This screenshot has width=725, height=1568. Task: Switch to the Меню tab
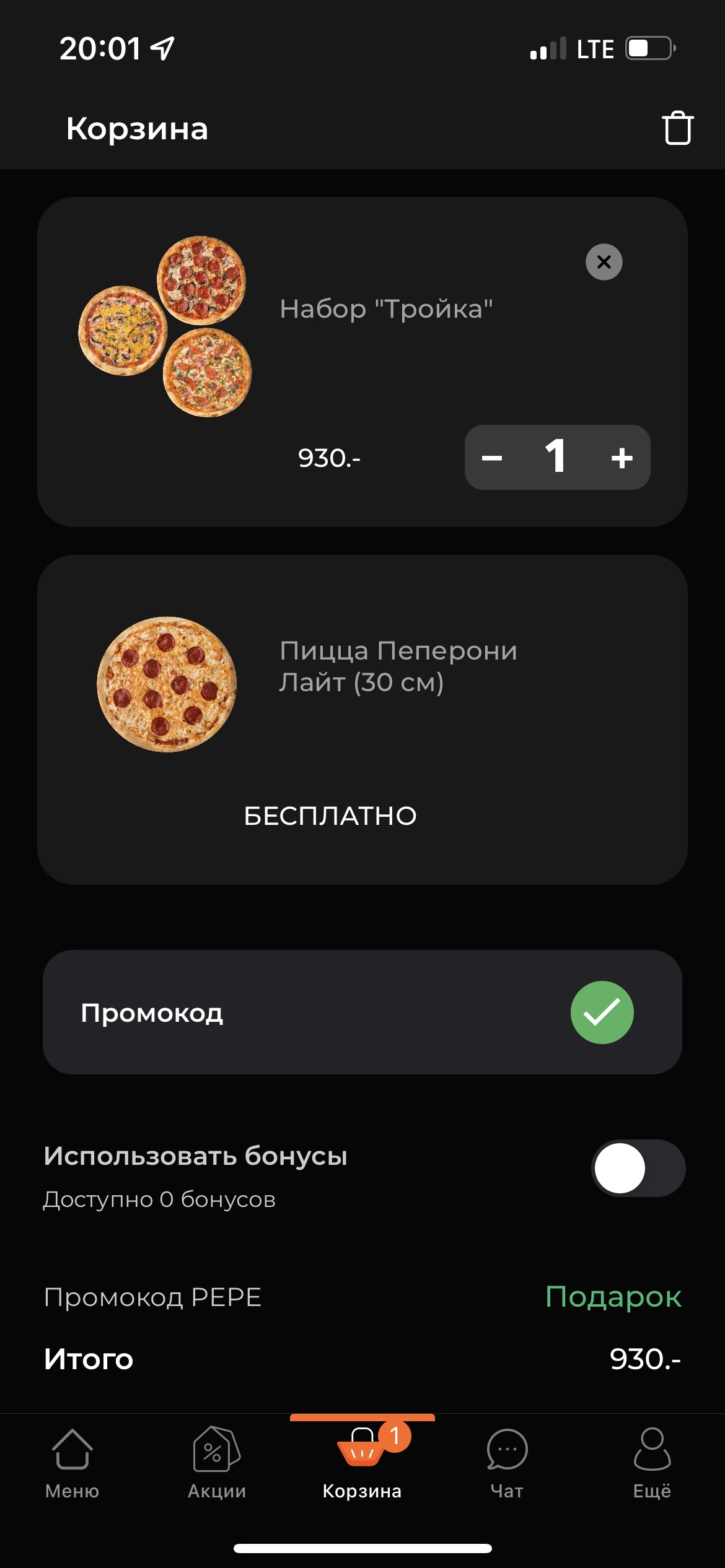click(x=72, y=1464)
